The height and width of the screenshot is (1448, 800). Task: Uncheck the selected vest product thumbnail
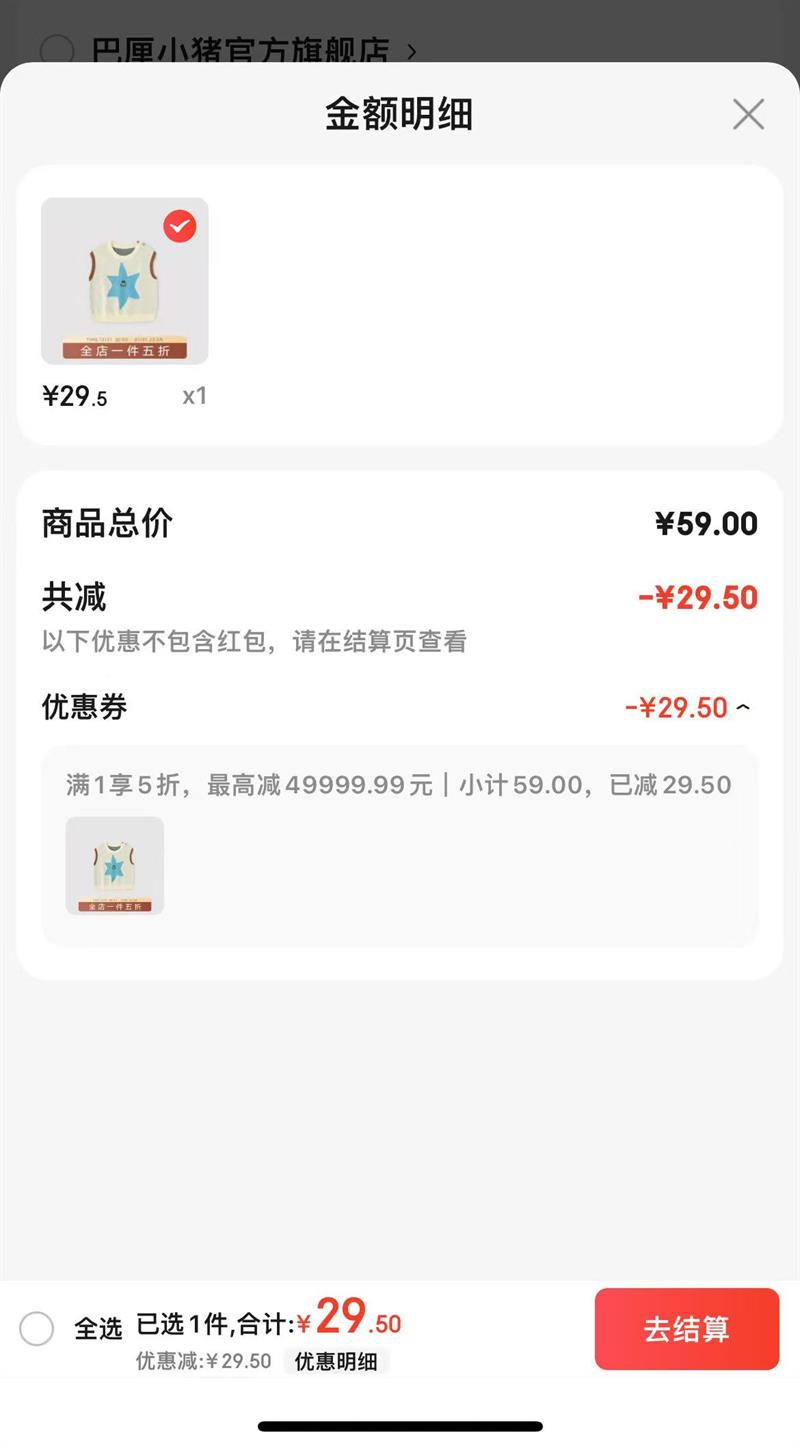(x=180, y=227)
